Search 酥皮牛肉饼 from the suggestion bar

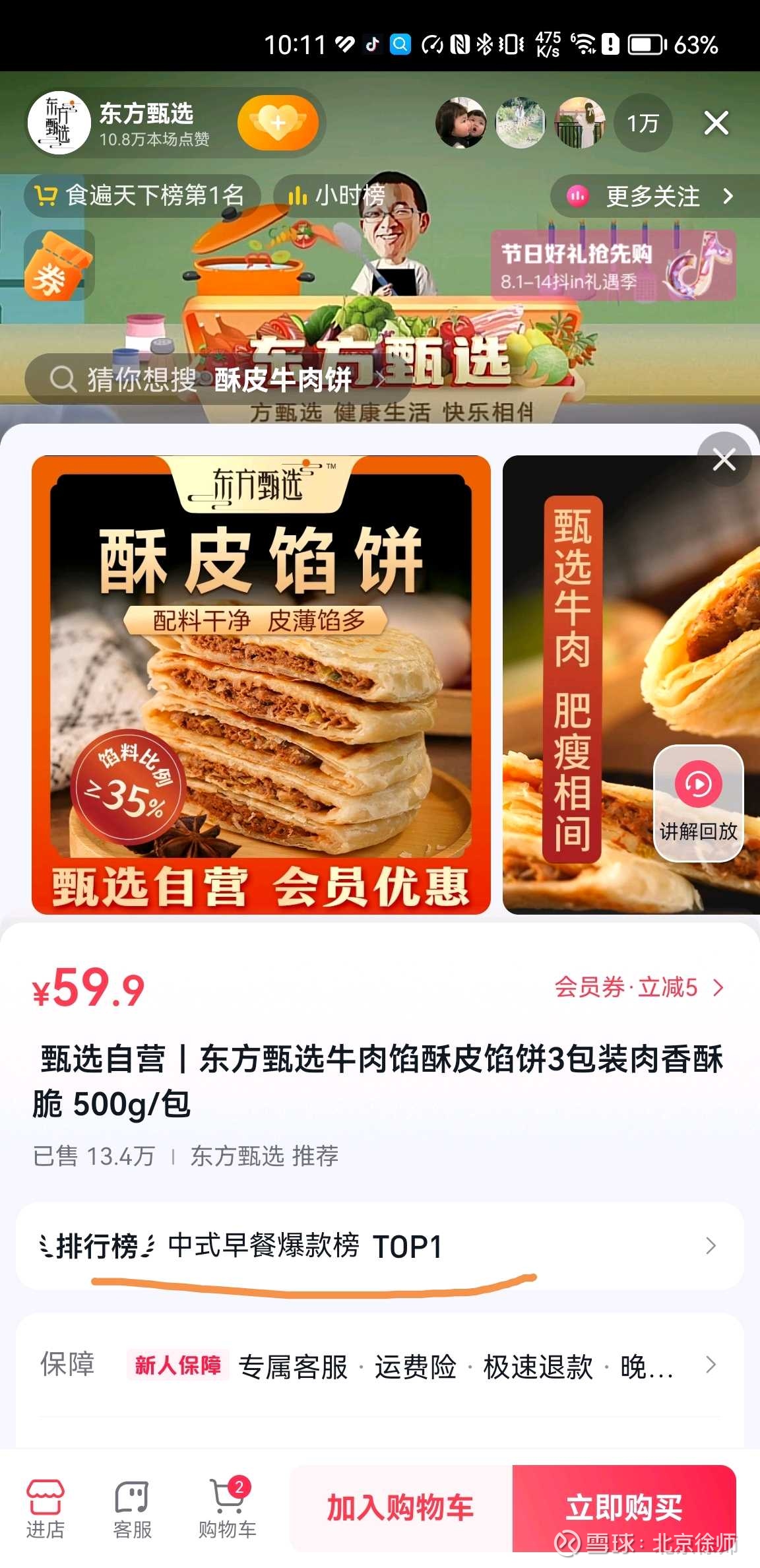tap(218, 379)
